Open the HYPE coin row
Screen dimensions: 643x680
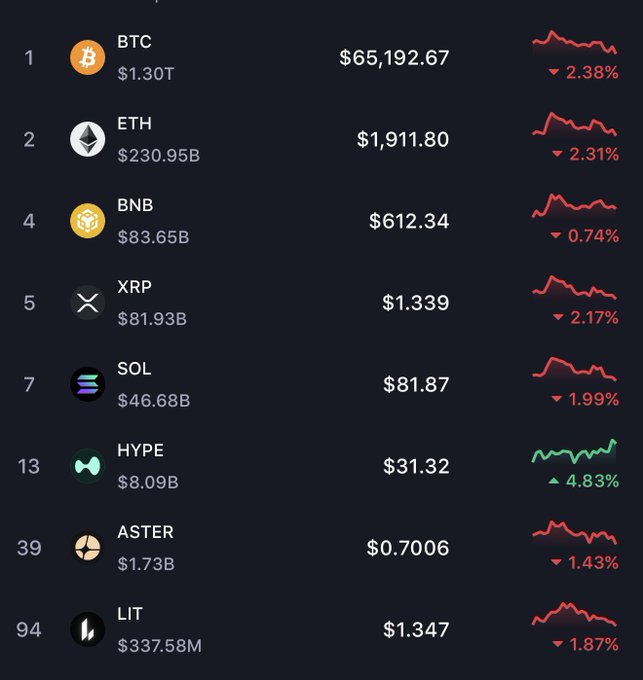[140, 451]
